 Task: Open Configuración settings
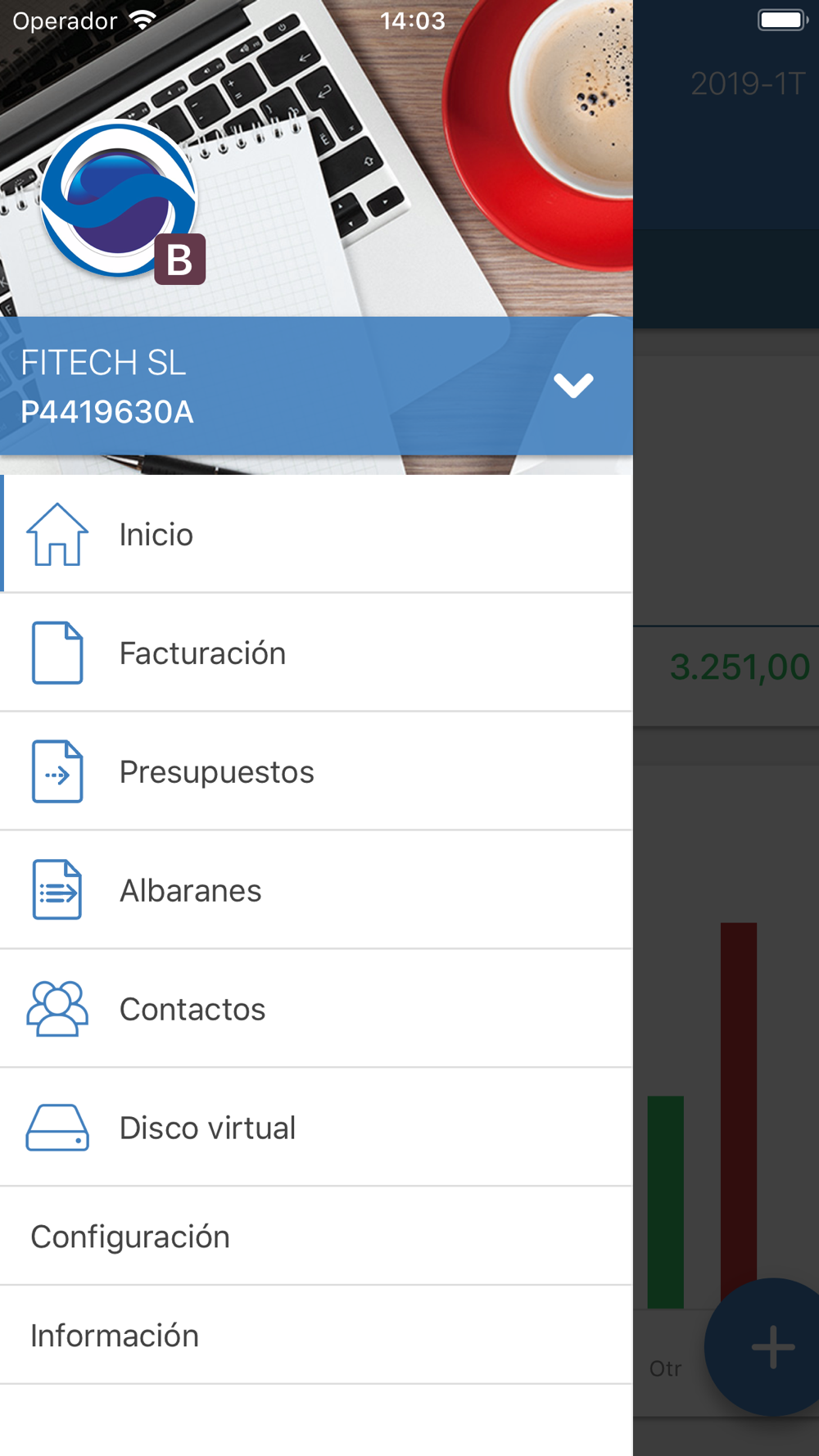coord(316,1237)
